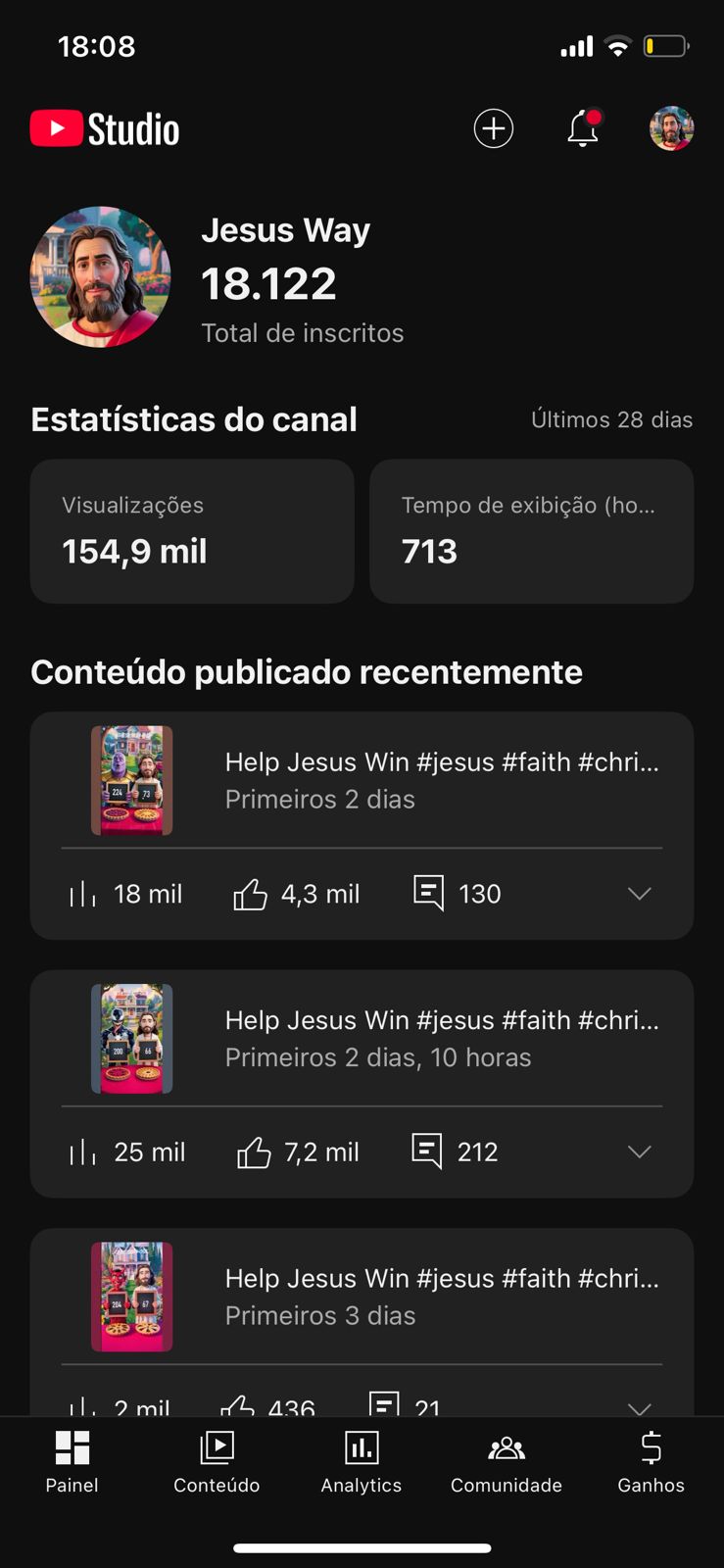
Task: Switch to the Conteúdo tab
Action: (217, 1461)
